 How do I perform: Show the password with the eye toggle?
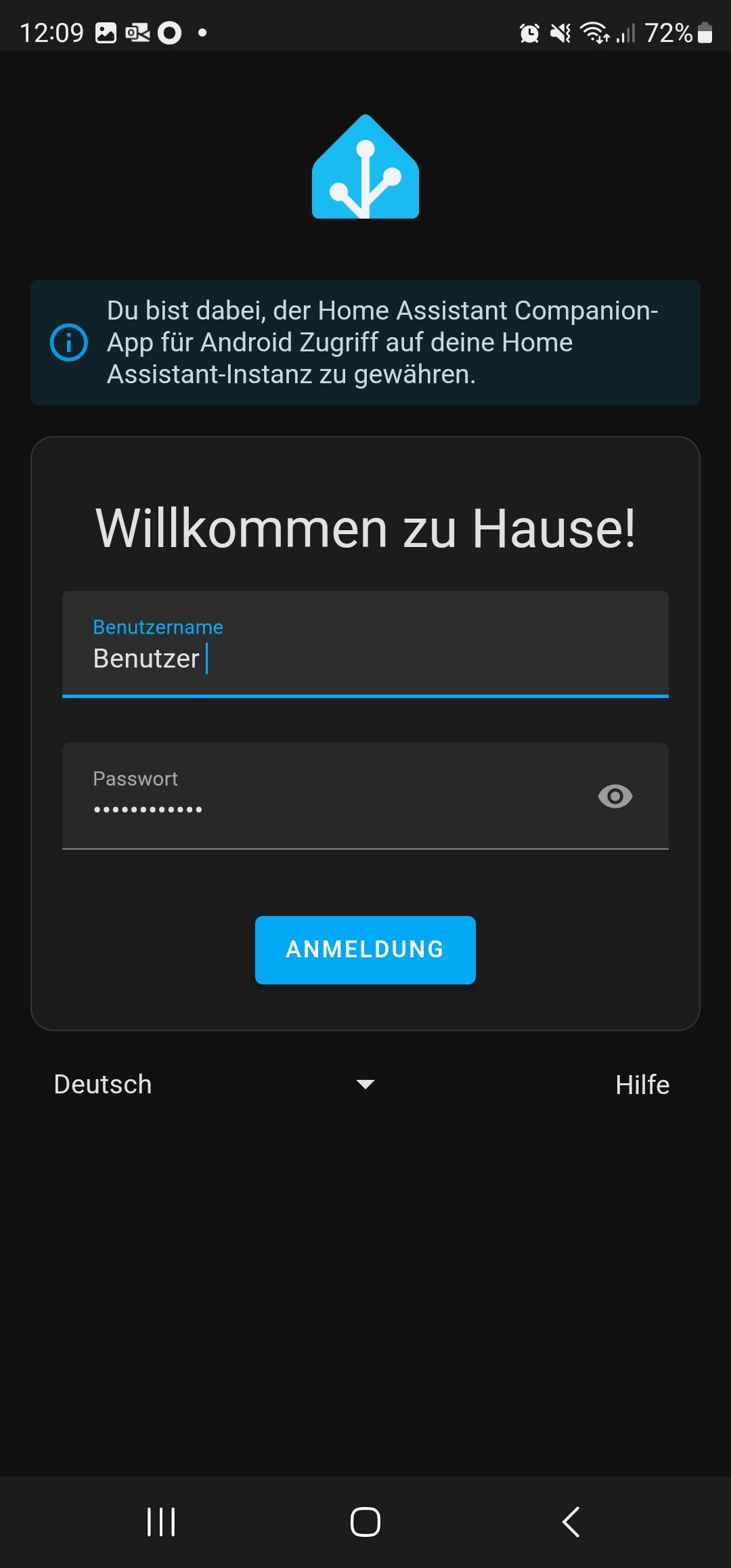coord(615,797)
